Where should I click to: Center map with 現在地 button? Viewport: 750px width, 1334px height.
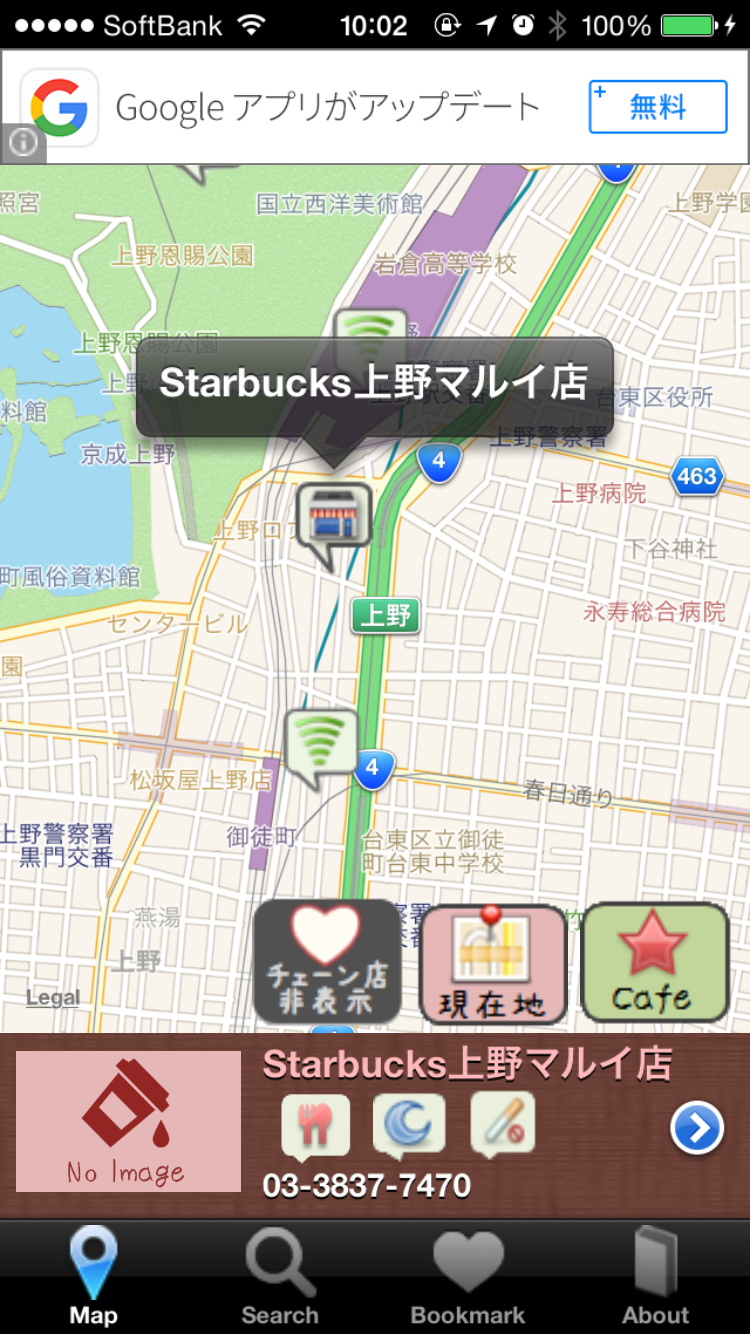[x=492, y=963]
